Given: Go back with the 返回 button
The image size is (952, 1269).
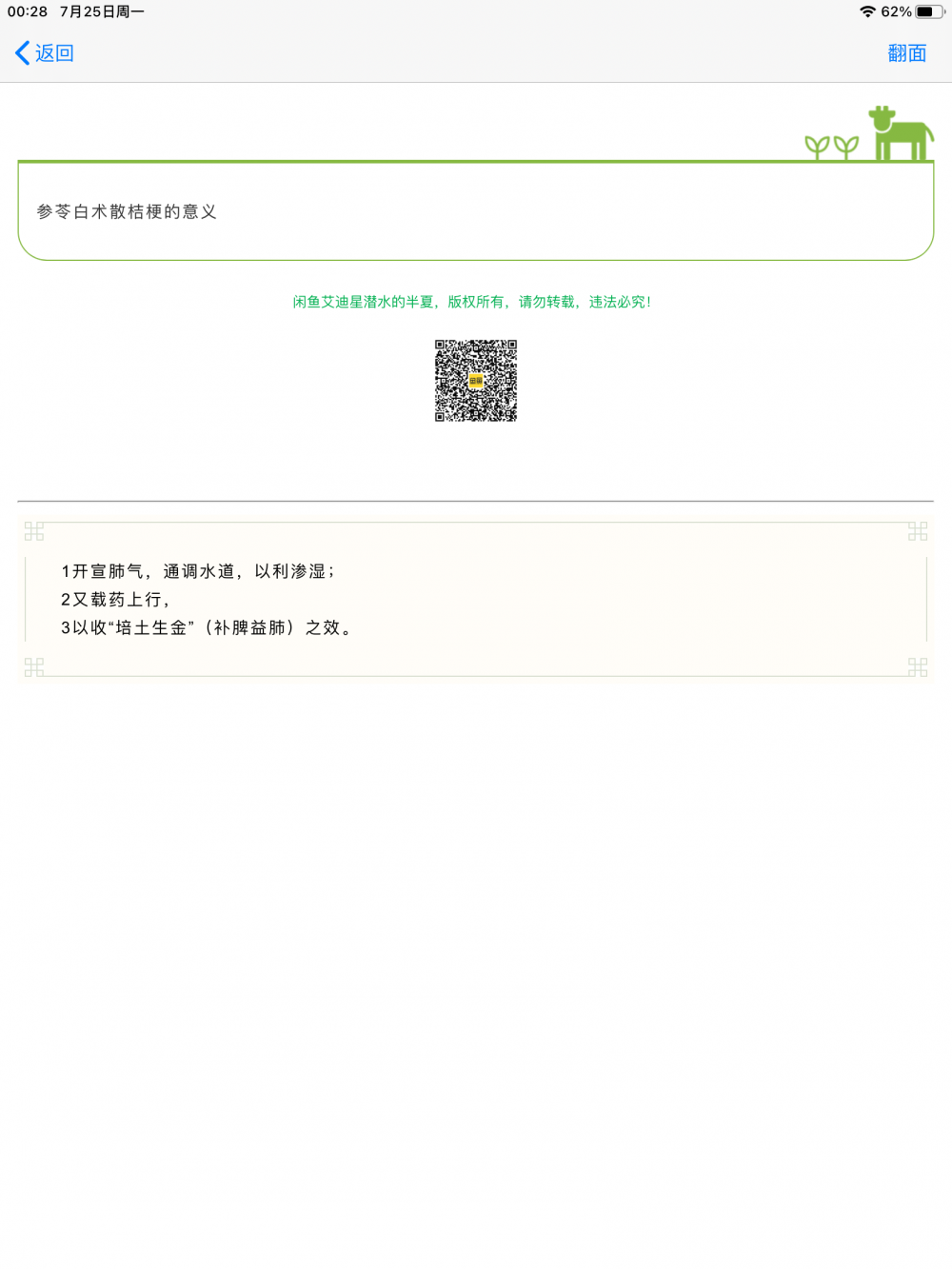Looking at the screenshot, I should tap(45, 53).
